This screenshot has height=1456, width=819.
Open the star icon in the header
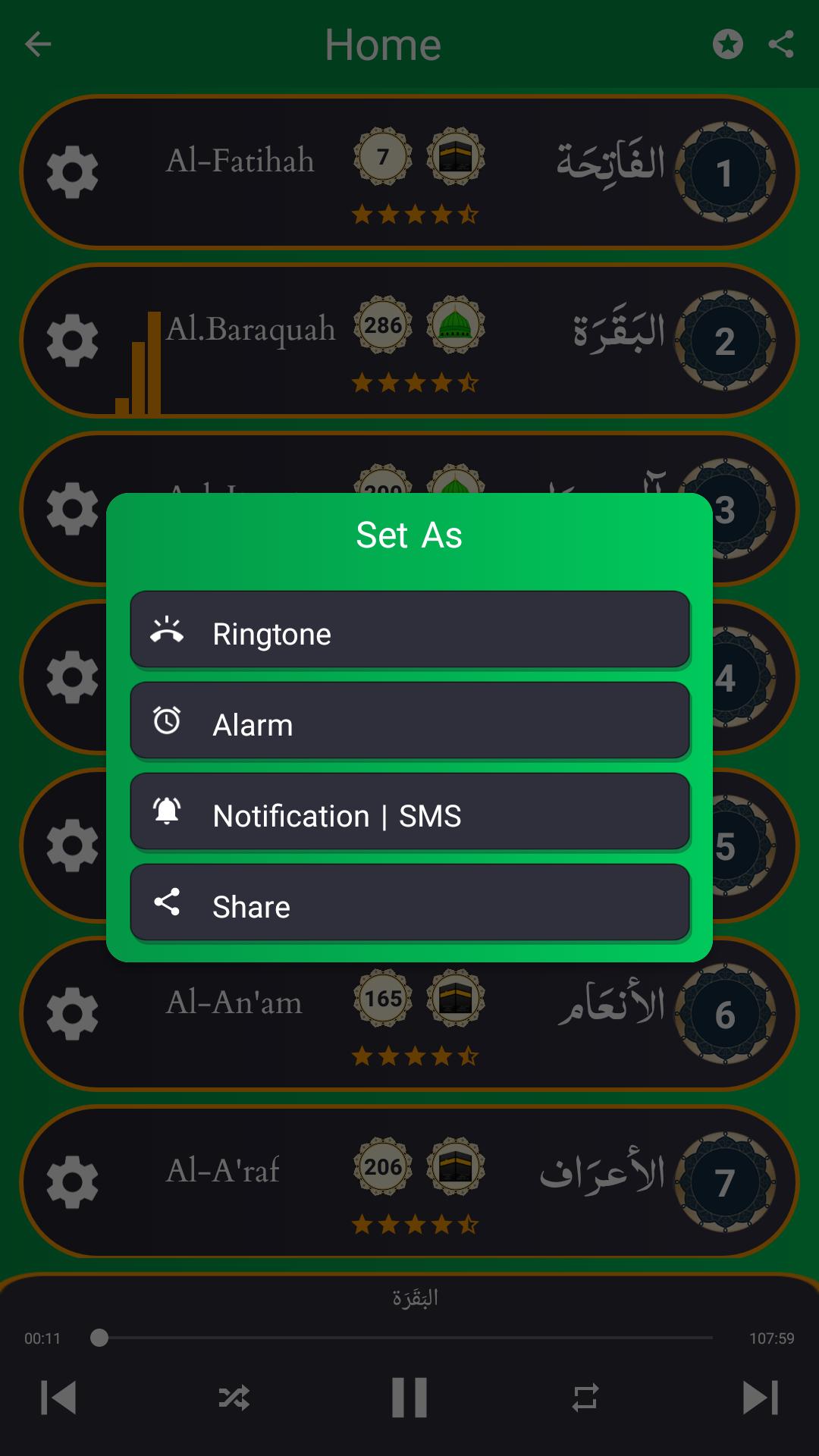728,44
